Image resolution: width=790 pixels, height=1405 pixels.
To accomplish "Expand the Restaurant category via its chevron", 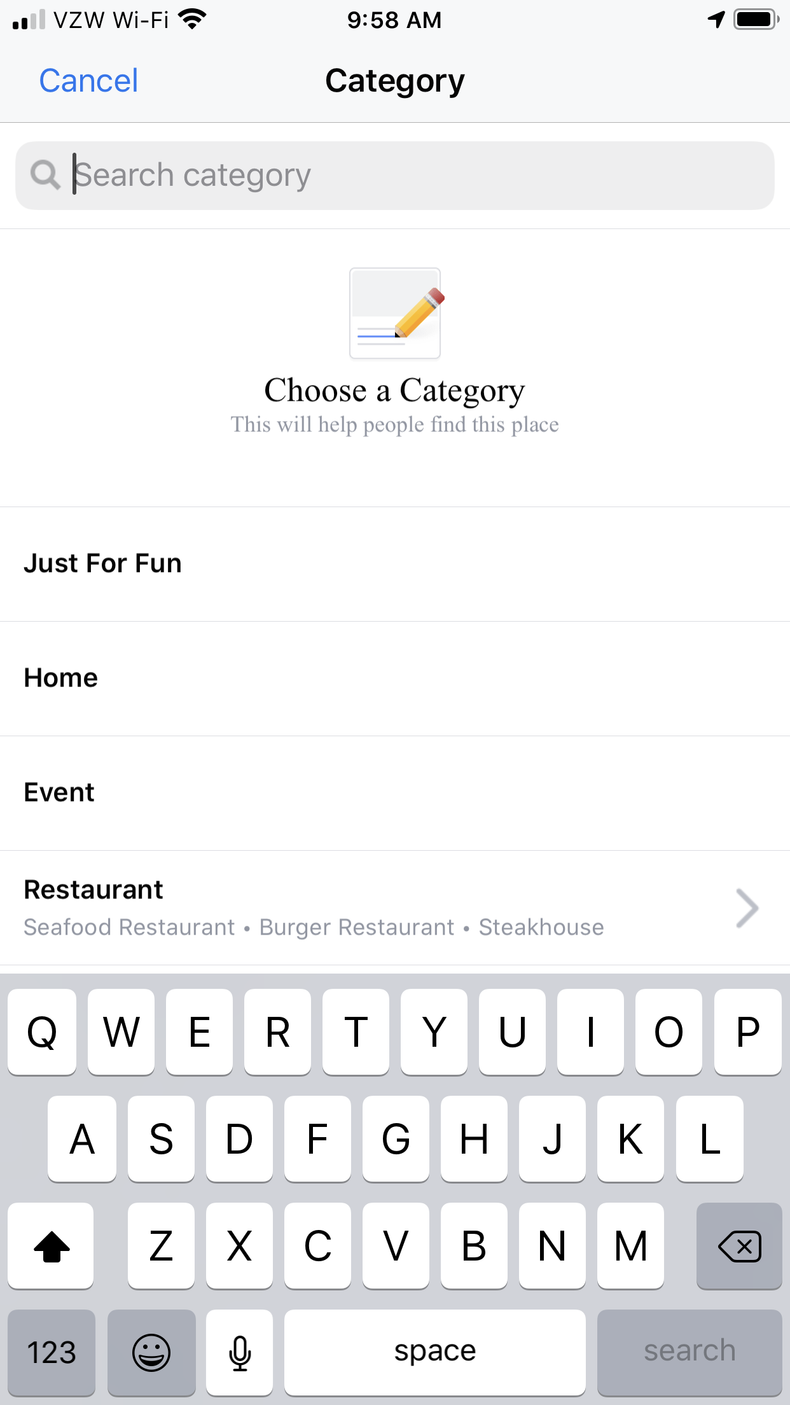I will click(746, 908).
